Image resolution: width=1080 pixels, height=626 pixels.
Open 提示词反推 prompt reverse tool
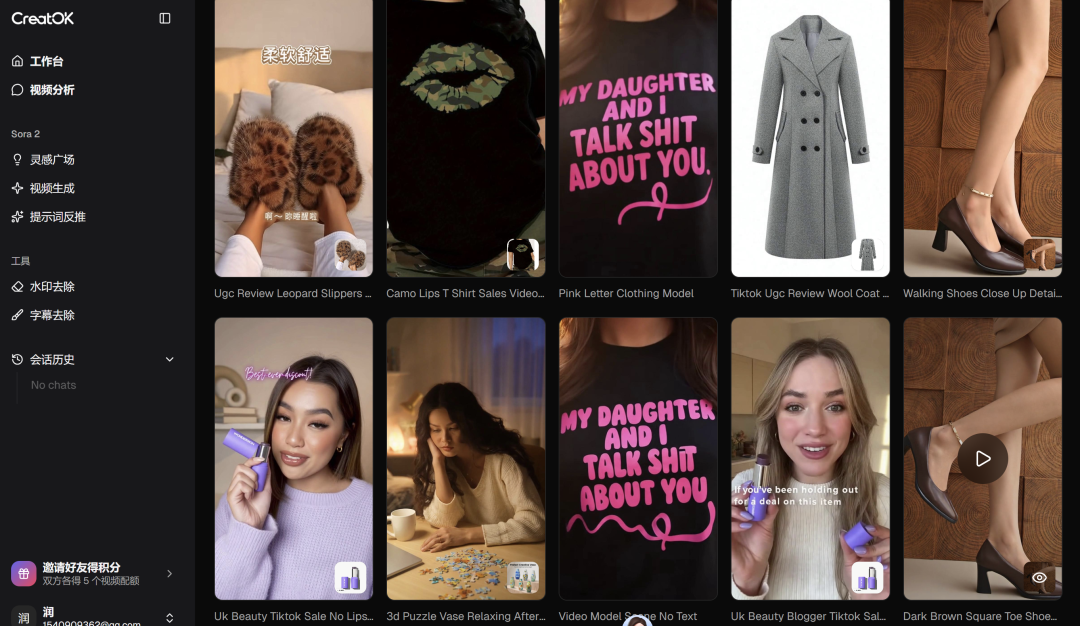click(x=57, y=217)
